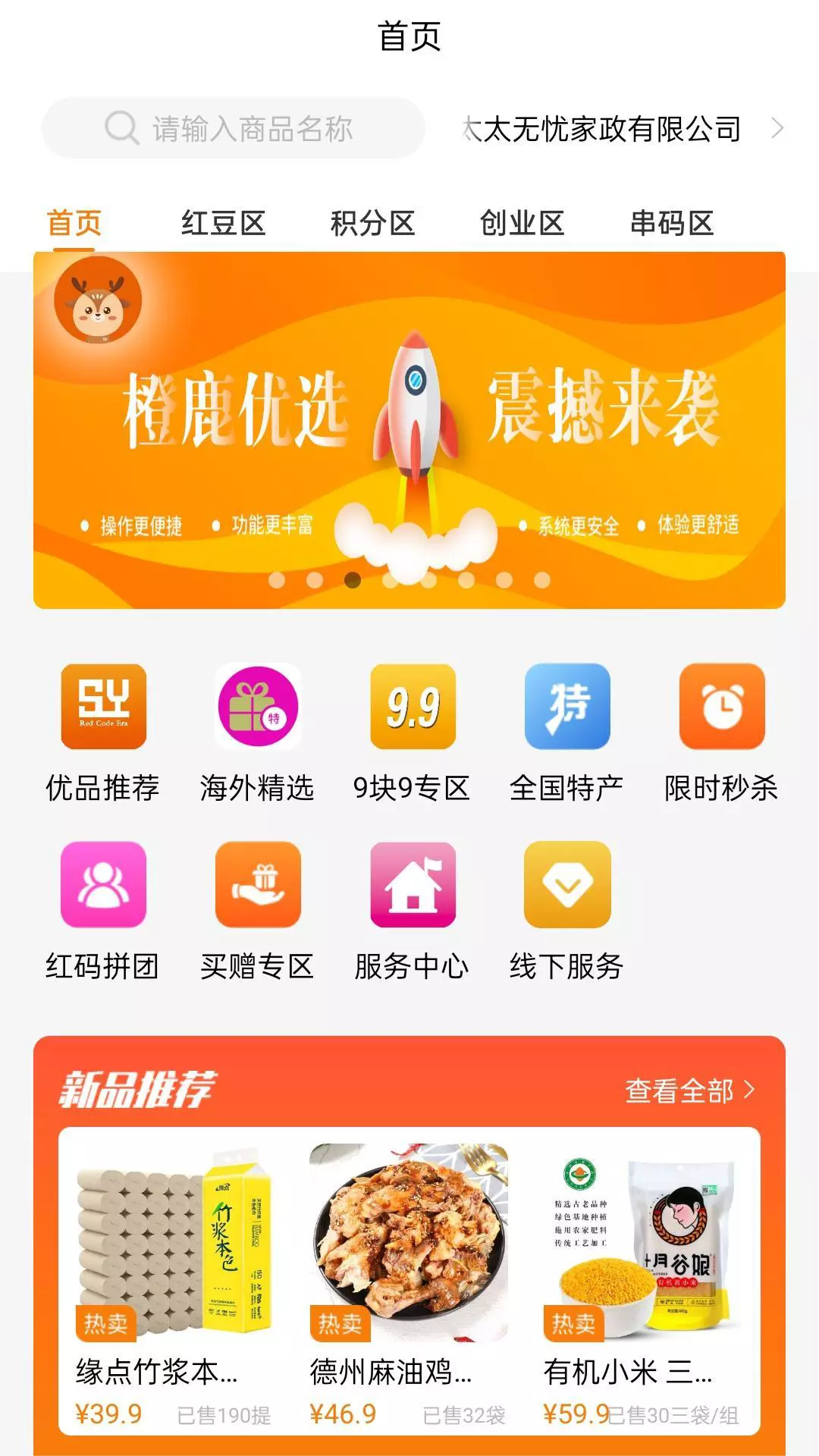
Task: Open 优品推荐 category
Action: coord(103,733)
